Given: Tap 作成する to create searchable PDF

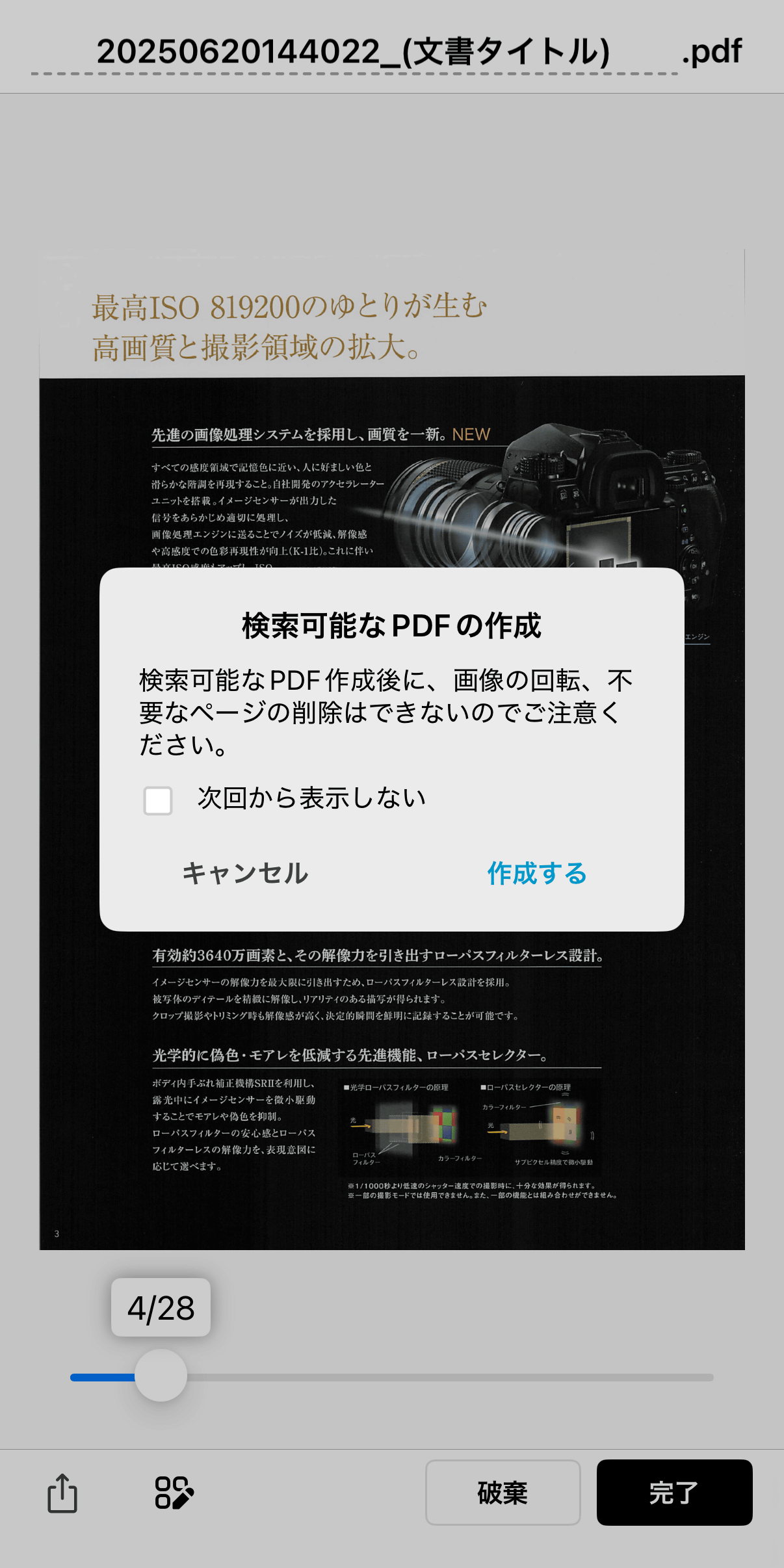Looking at the screenshot, I should tap(537, 873).
